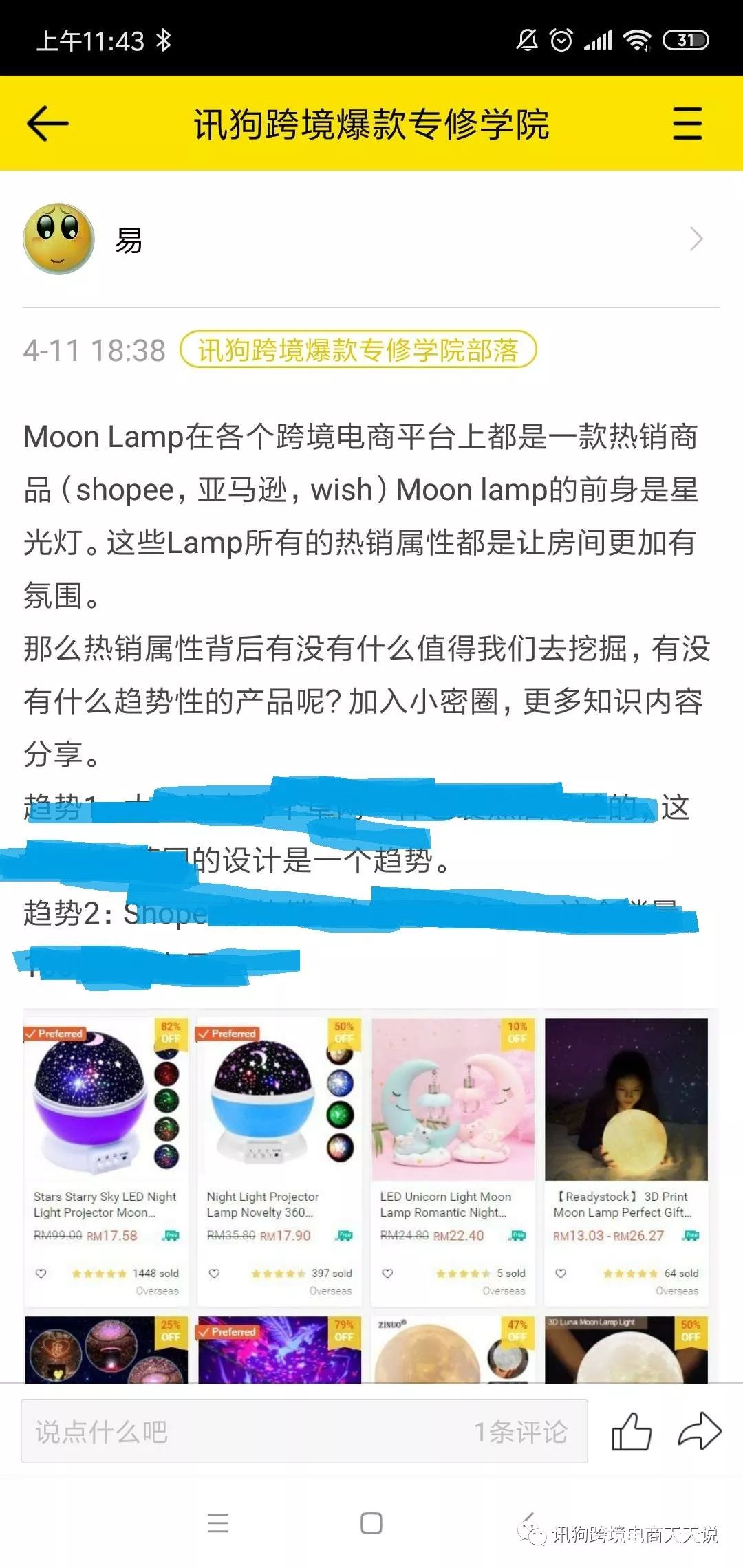Open the product screenshot in the post
The width and height of the screenshot is (743, 1568).
(x=370, y=1195)
